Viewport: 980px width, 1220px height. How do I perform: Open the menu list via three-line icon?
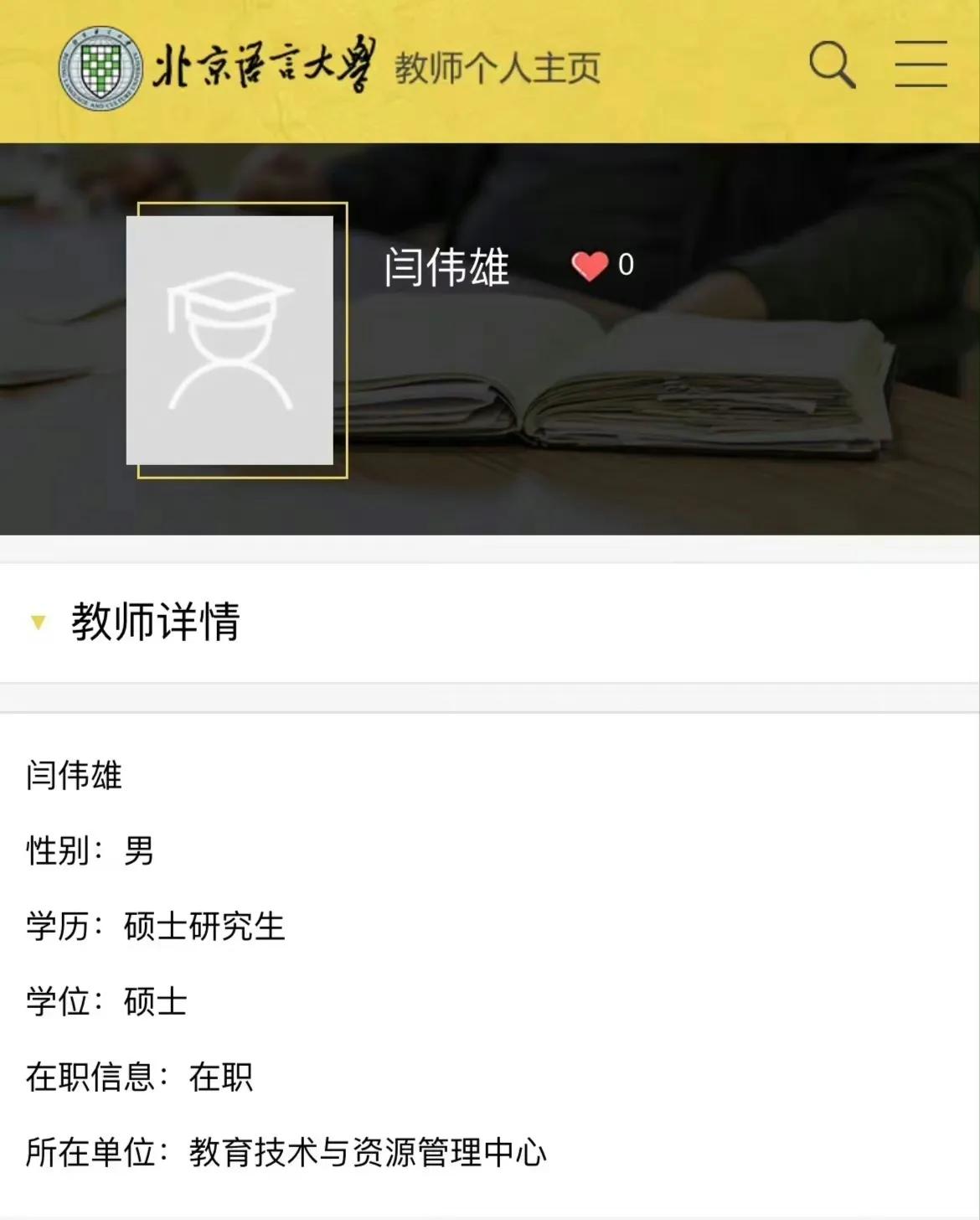coord(920,65)
